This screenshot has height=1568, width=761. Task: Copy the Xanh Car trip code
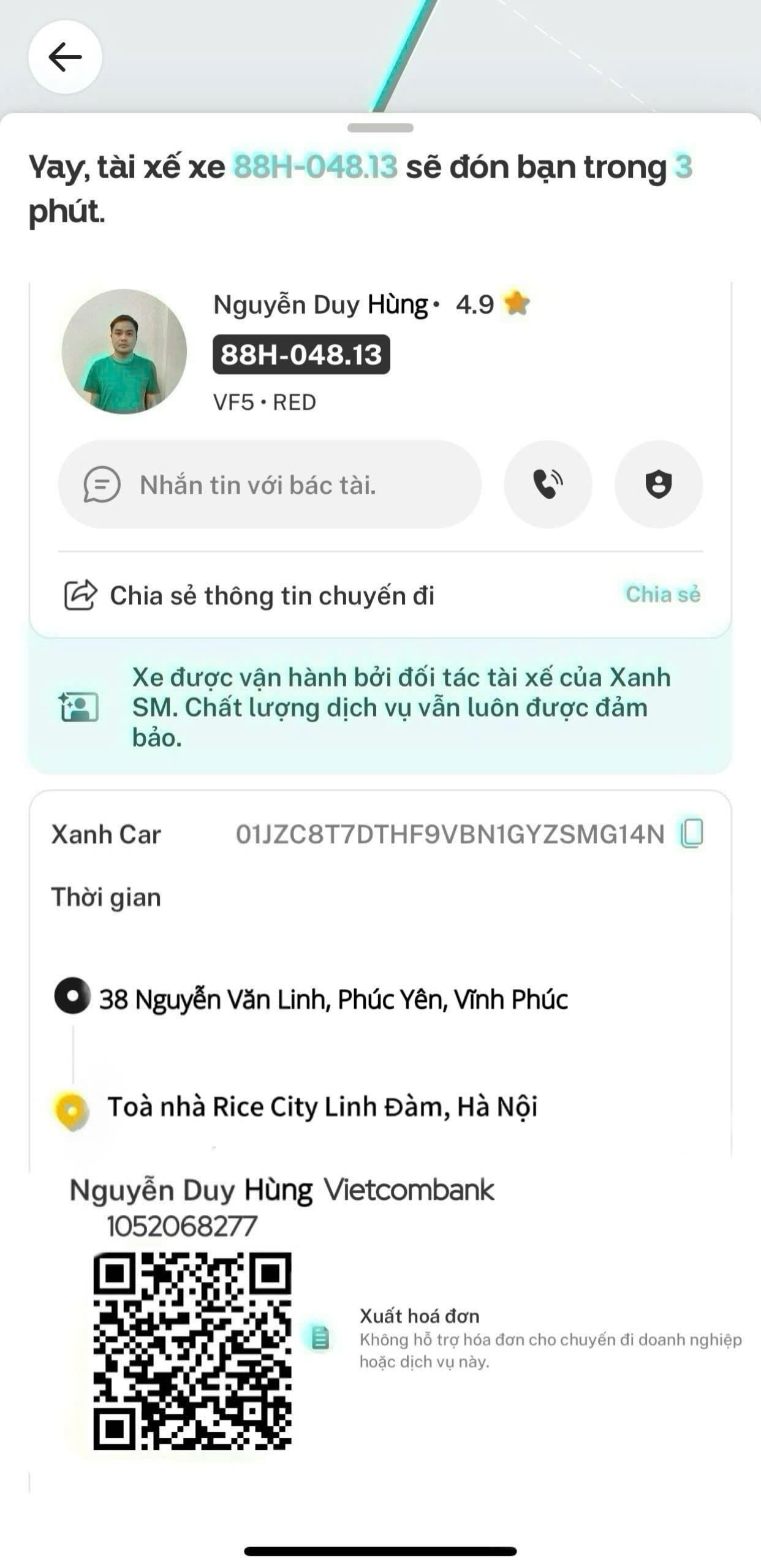692,834
